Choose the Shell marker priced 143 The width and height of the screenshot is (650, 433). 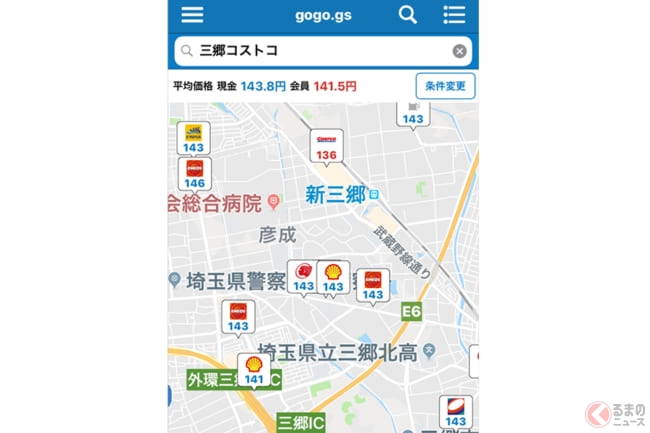[333, 278]
